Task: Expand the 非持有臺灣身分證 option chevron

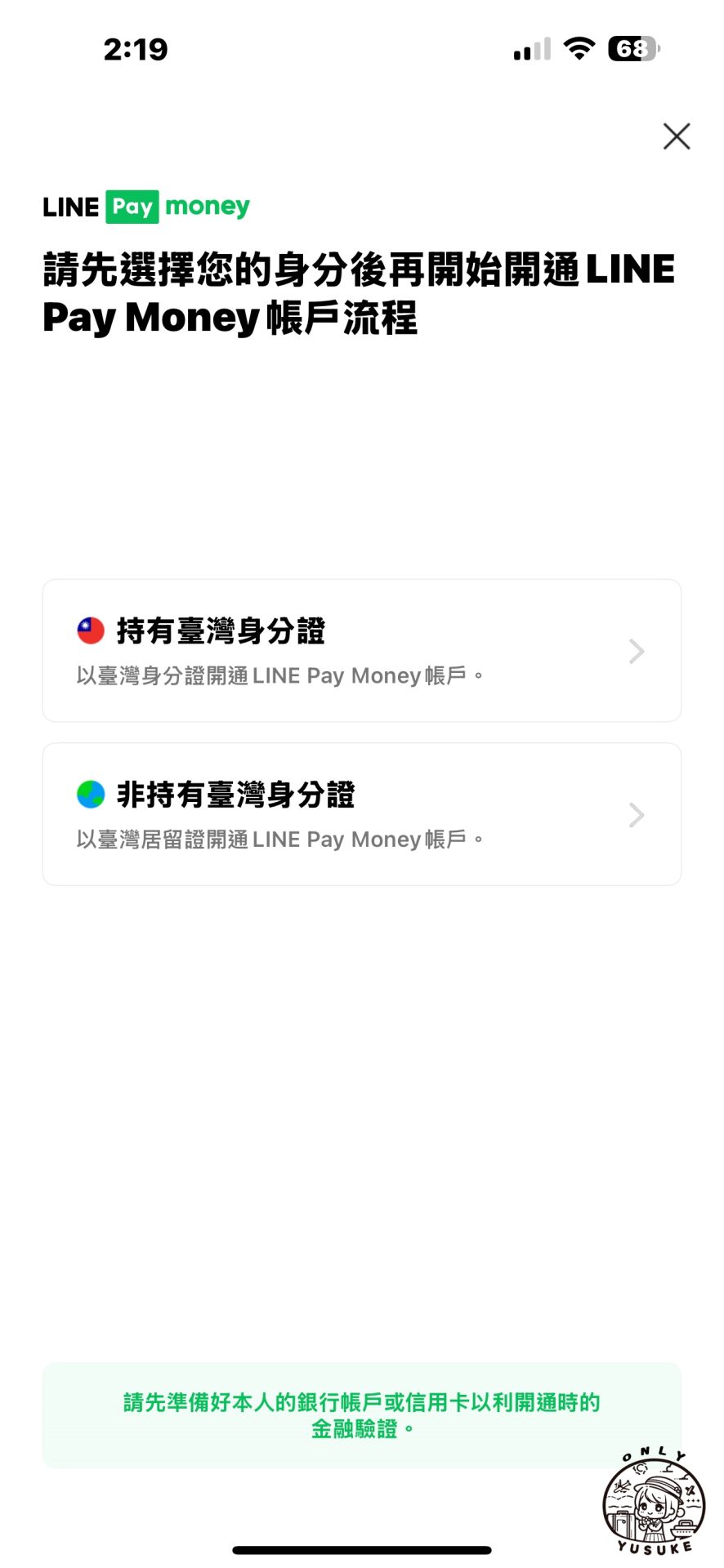Action: click(636, 814)
